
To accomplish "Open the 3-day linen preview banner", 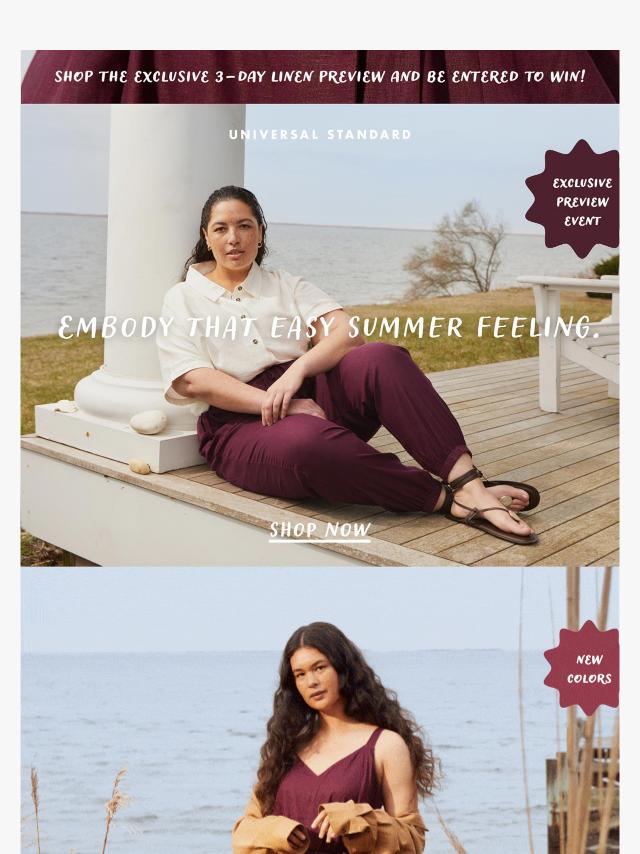I will pos(320,77).
